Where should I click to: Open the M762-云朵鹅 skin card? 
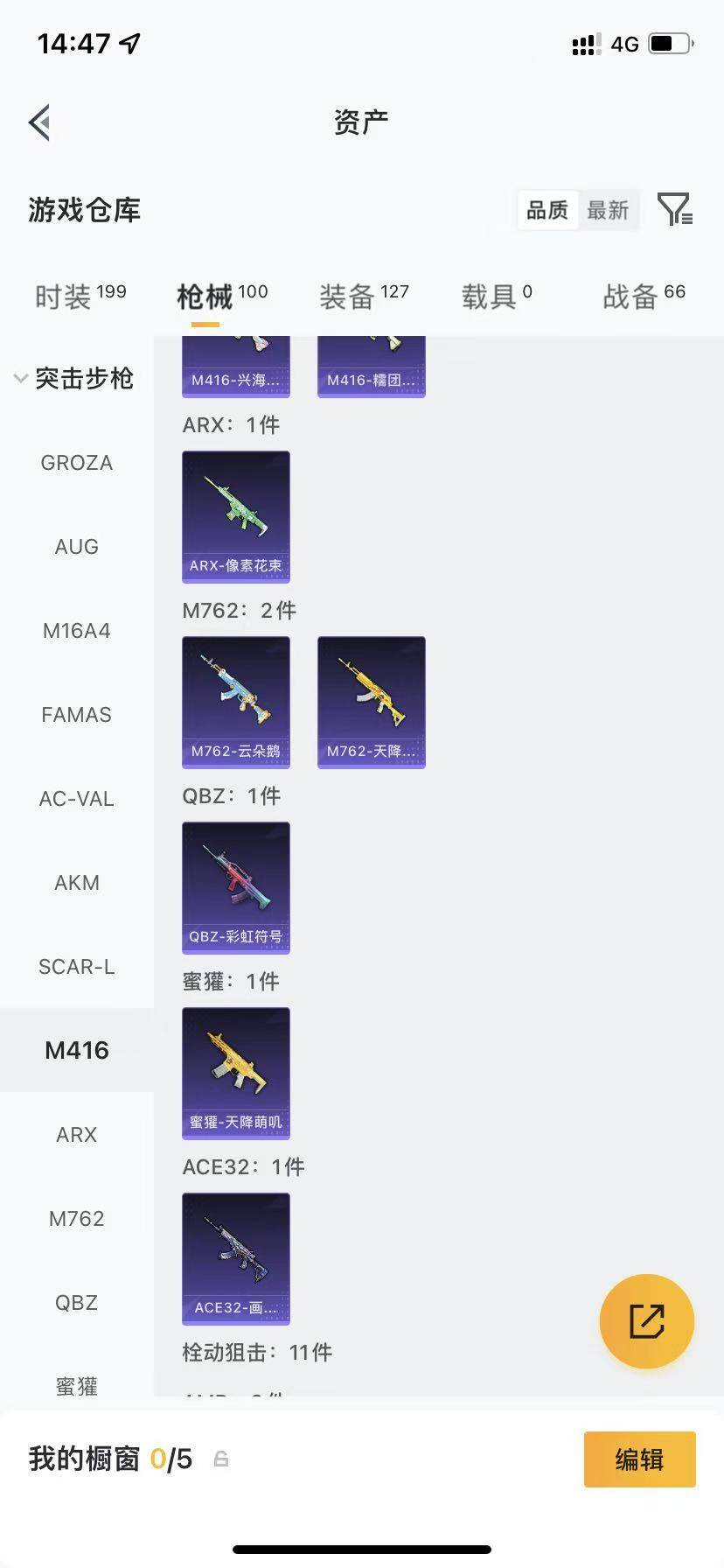[x=236, y=702]
